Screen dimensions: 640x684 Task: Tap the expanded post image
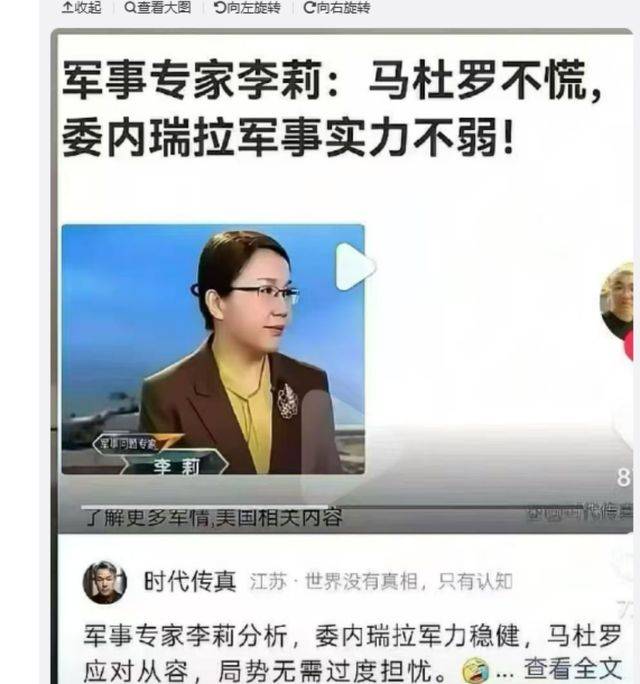point(340,350)
